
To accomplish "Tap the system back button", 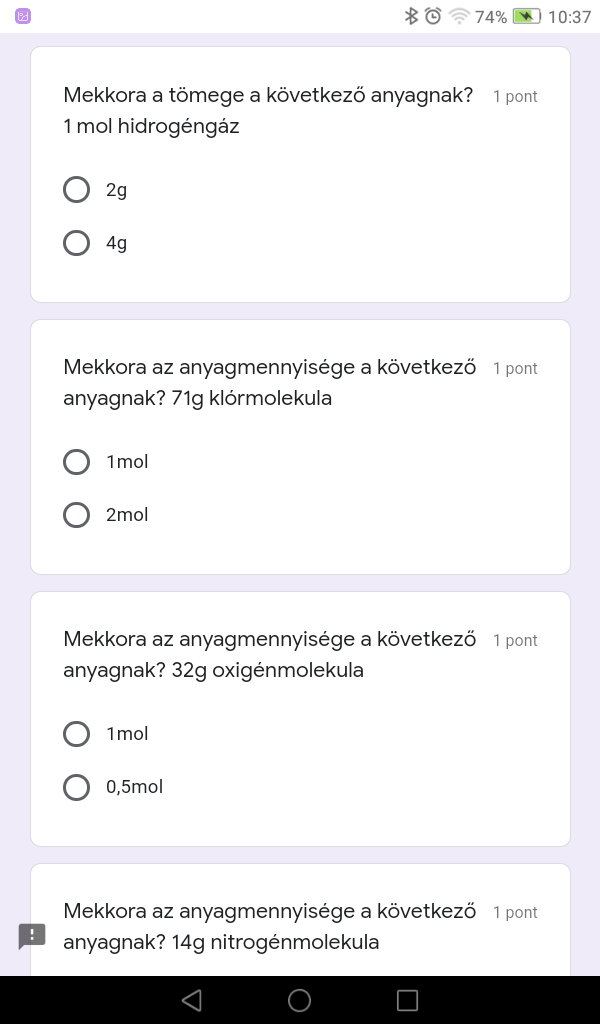I will click(x=192, y=1000).
